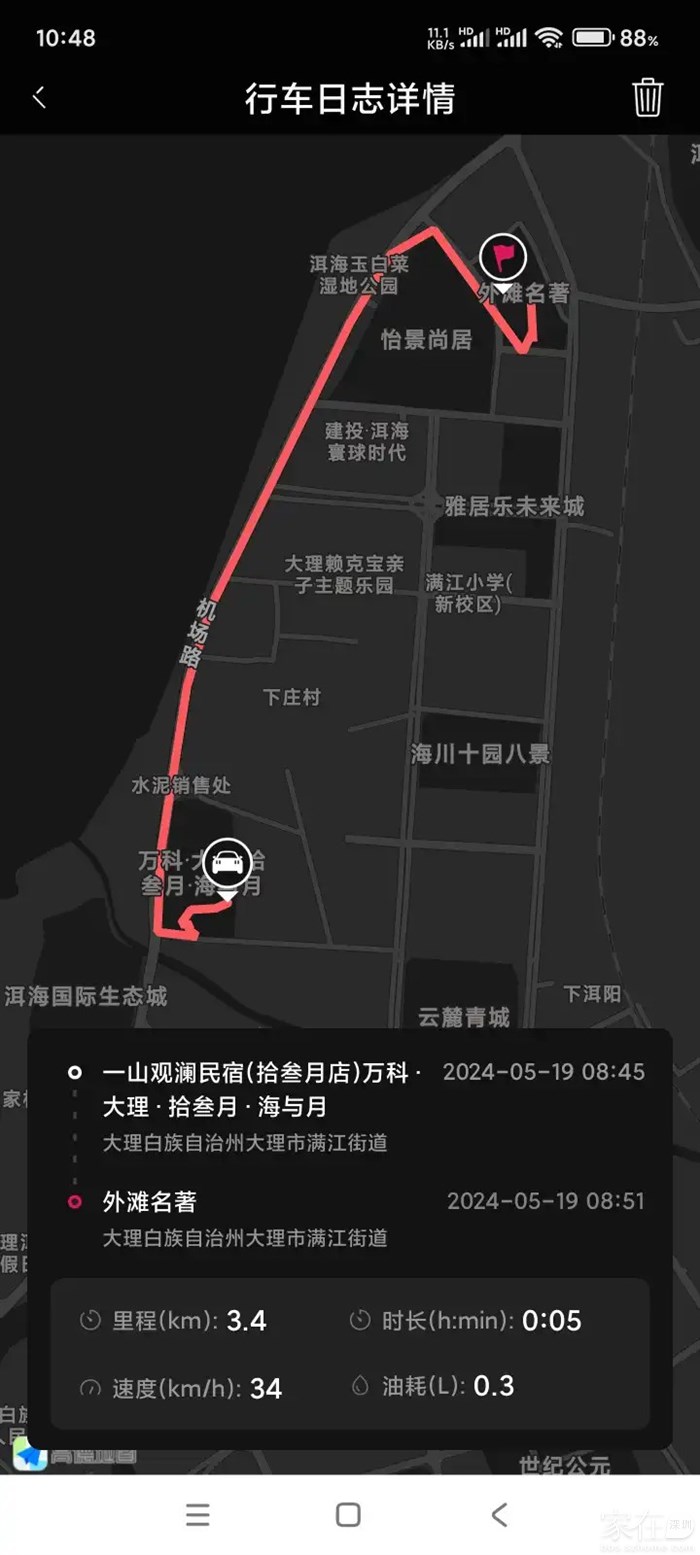
Task: Delete this driving log with the trash icon
Action: [647, 98]
